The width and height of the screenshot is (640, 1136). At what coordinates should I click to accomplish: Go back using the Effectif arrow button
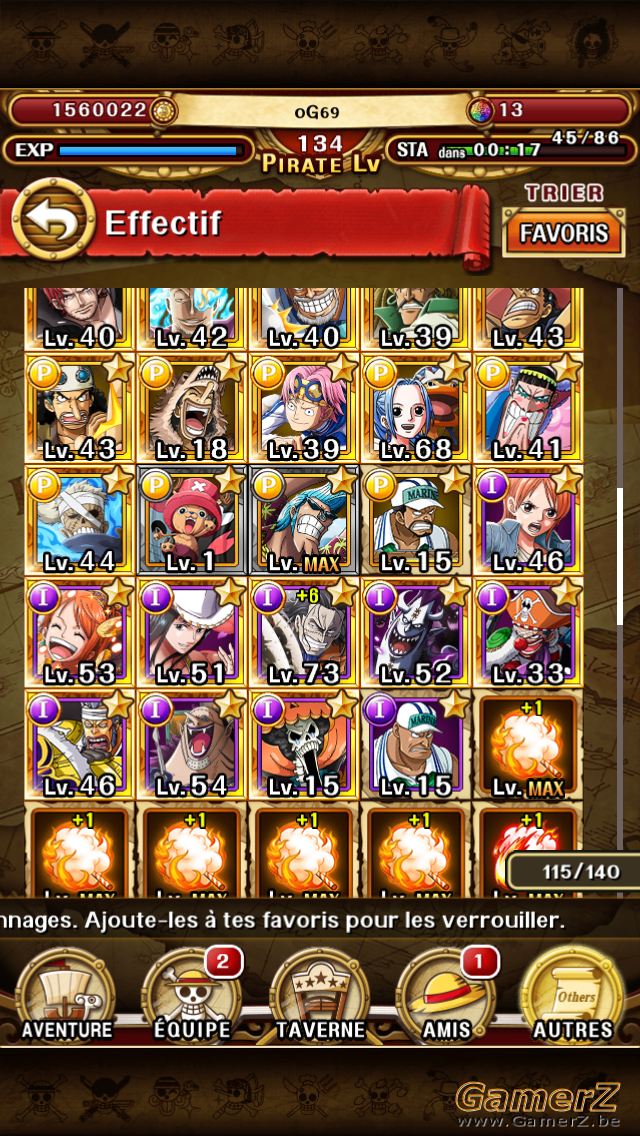point(54,220)
